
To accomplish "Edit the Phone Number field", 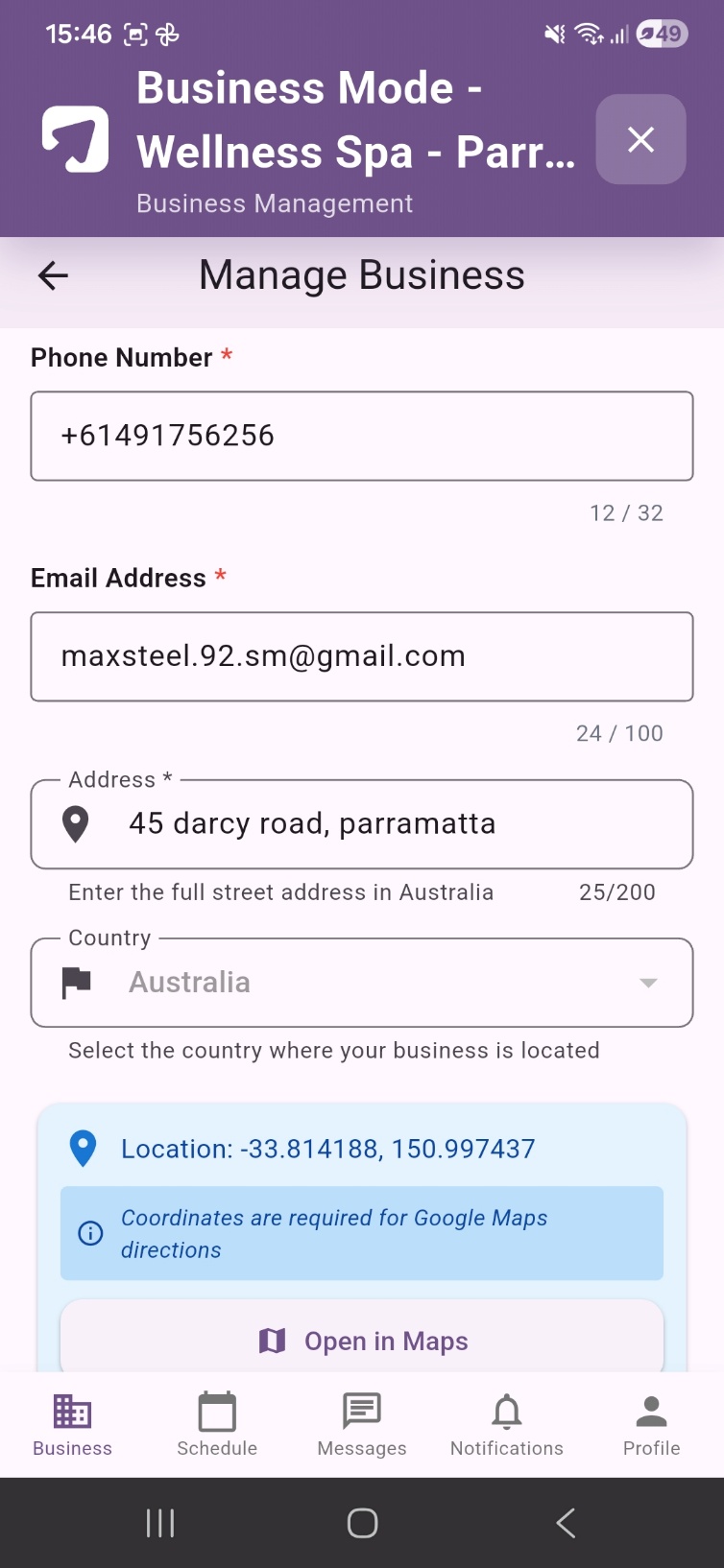I will coord(362,436).
